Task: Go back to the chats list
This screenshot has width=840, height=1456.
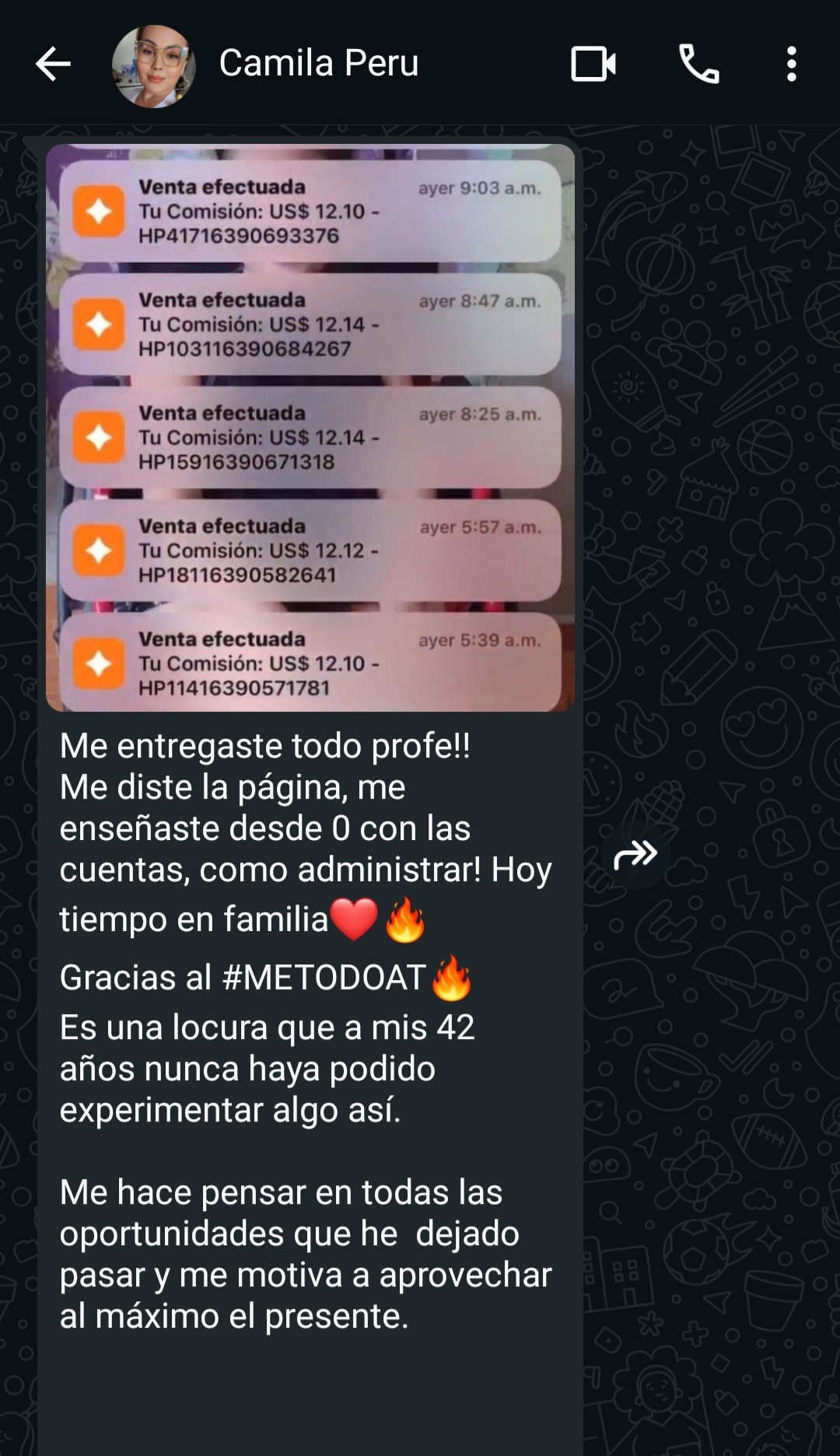Action: (53, 64)
